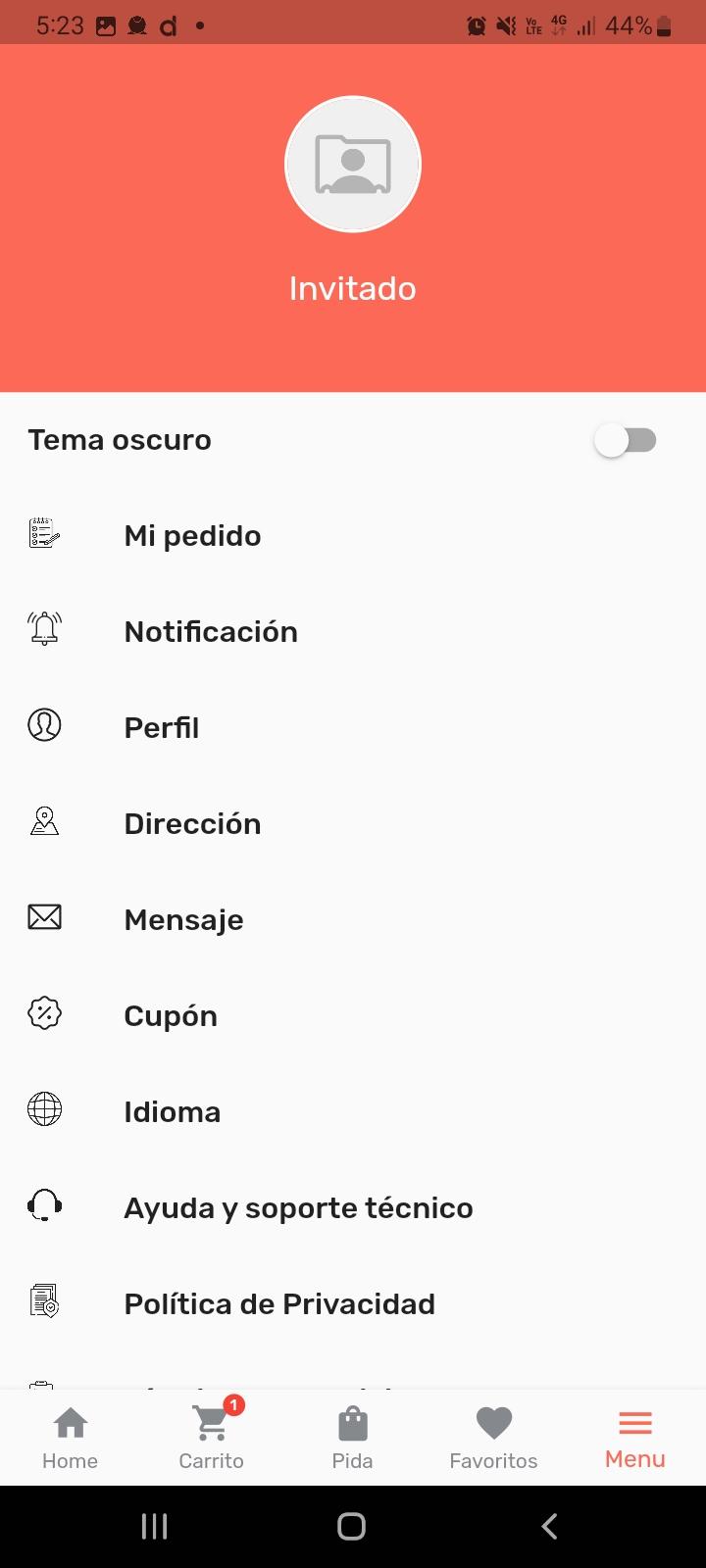
Task: Select Idioma option
Action: pos(353,1112)
